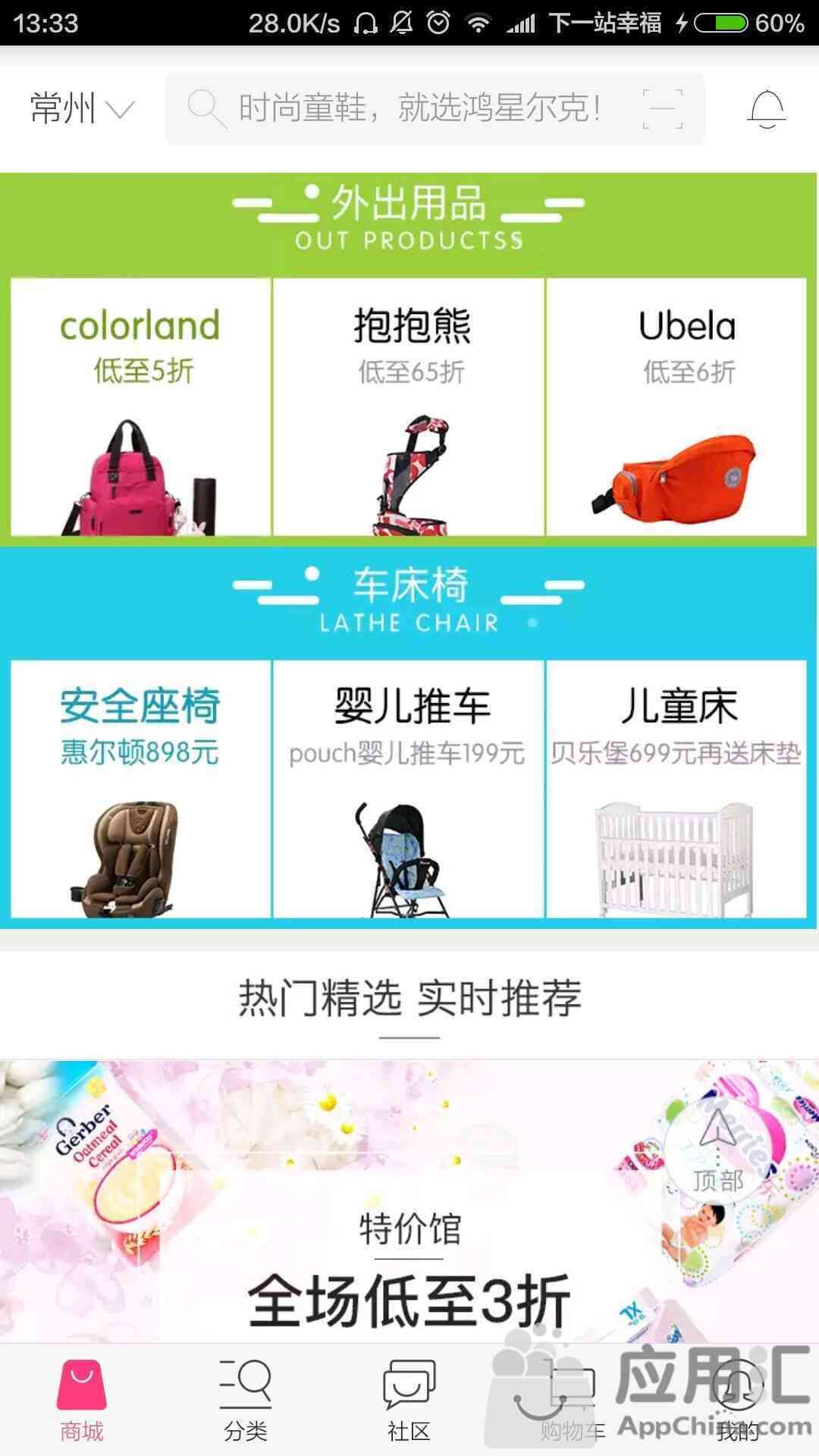
Task: Open the Ubela 低至6折 card
Action: coord(676,407)
